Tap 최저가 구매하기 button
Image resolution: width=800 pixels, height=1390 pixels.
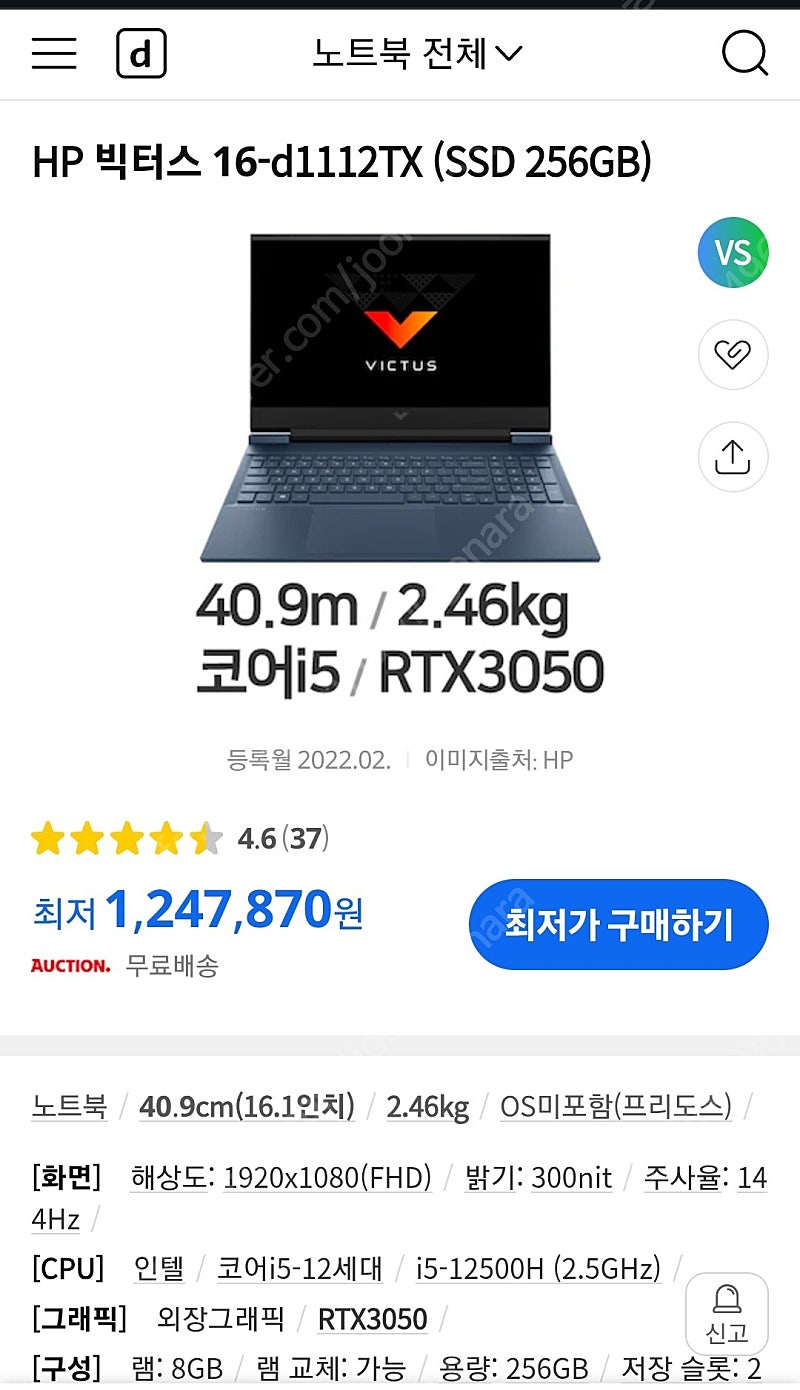pos(619,924)
